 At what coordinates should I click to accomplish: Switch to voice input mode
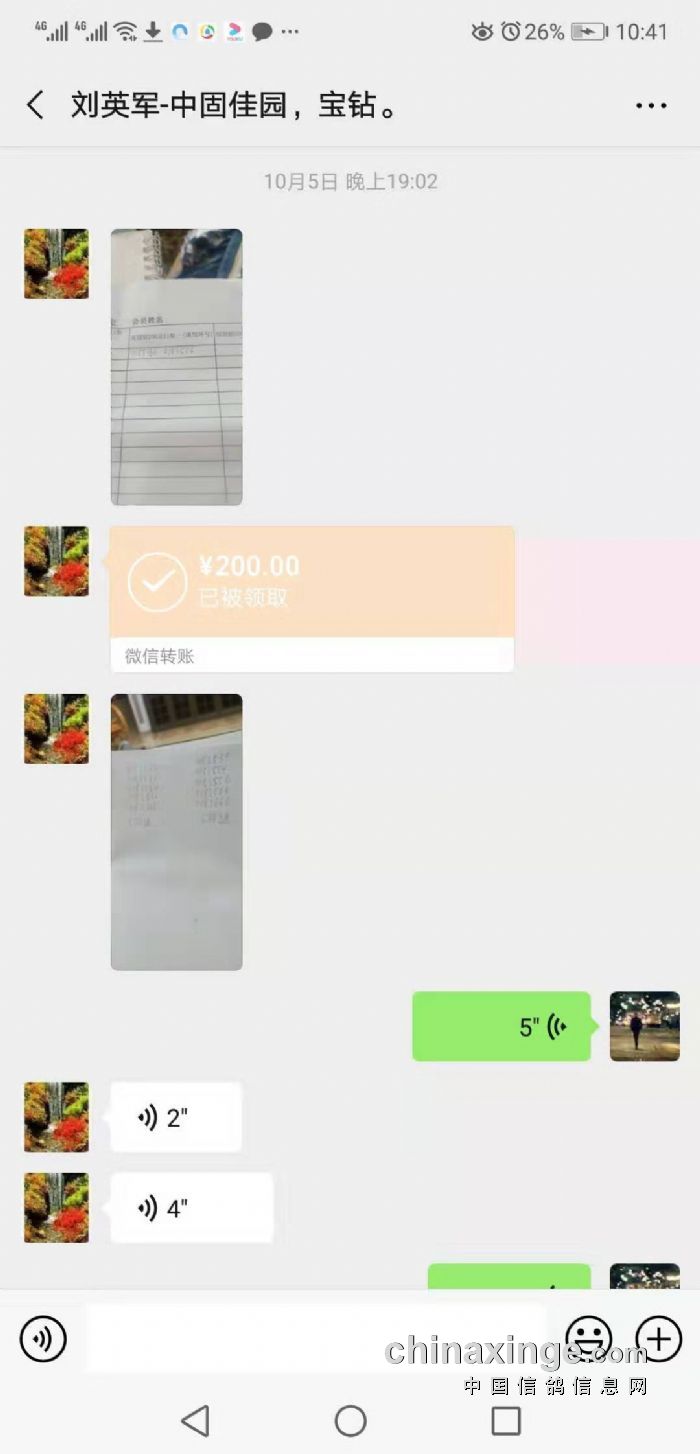43,1338
